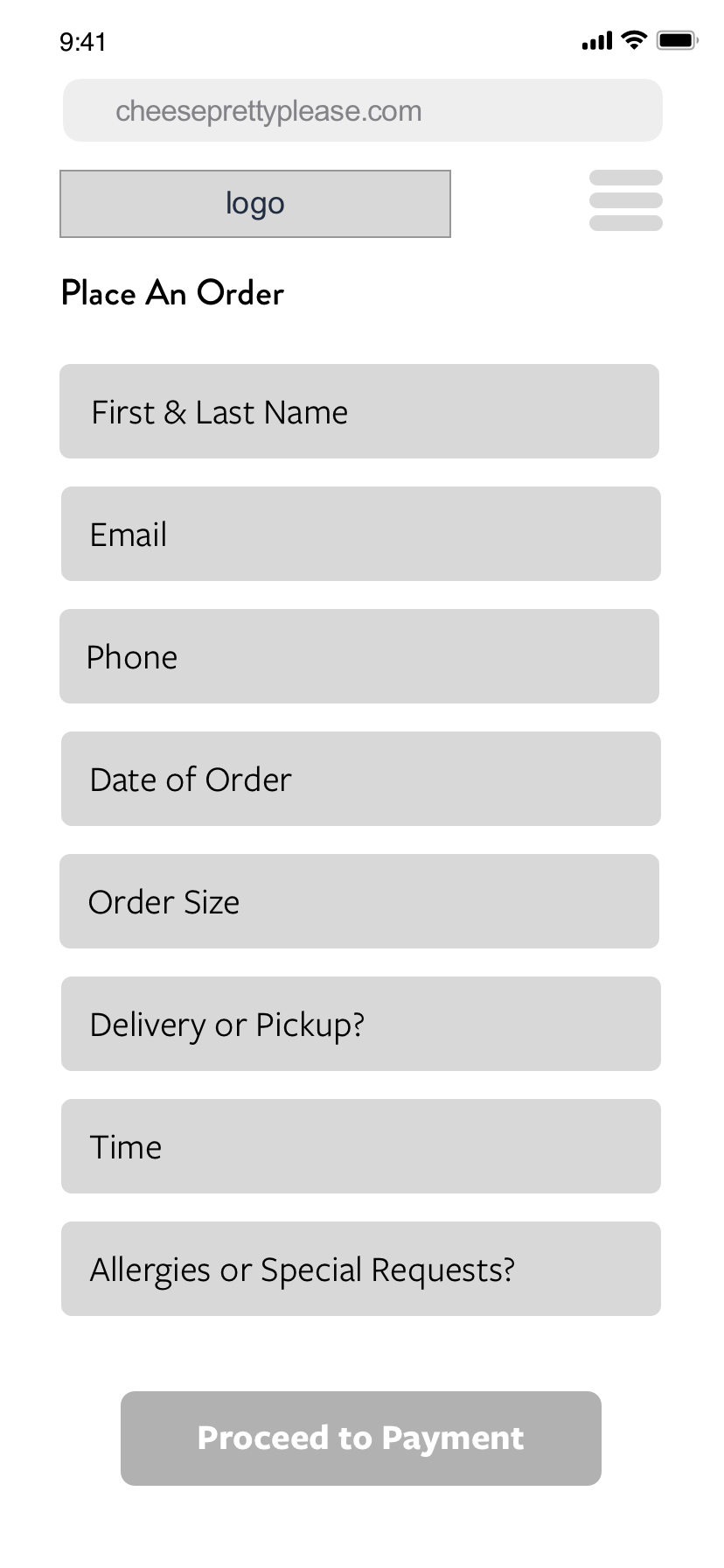Tap the cheeseprettyplease.com address bar
The width and height of the screenshot is (724, 1568).
[x=363, y=110]
